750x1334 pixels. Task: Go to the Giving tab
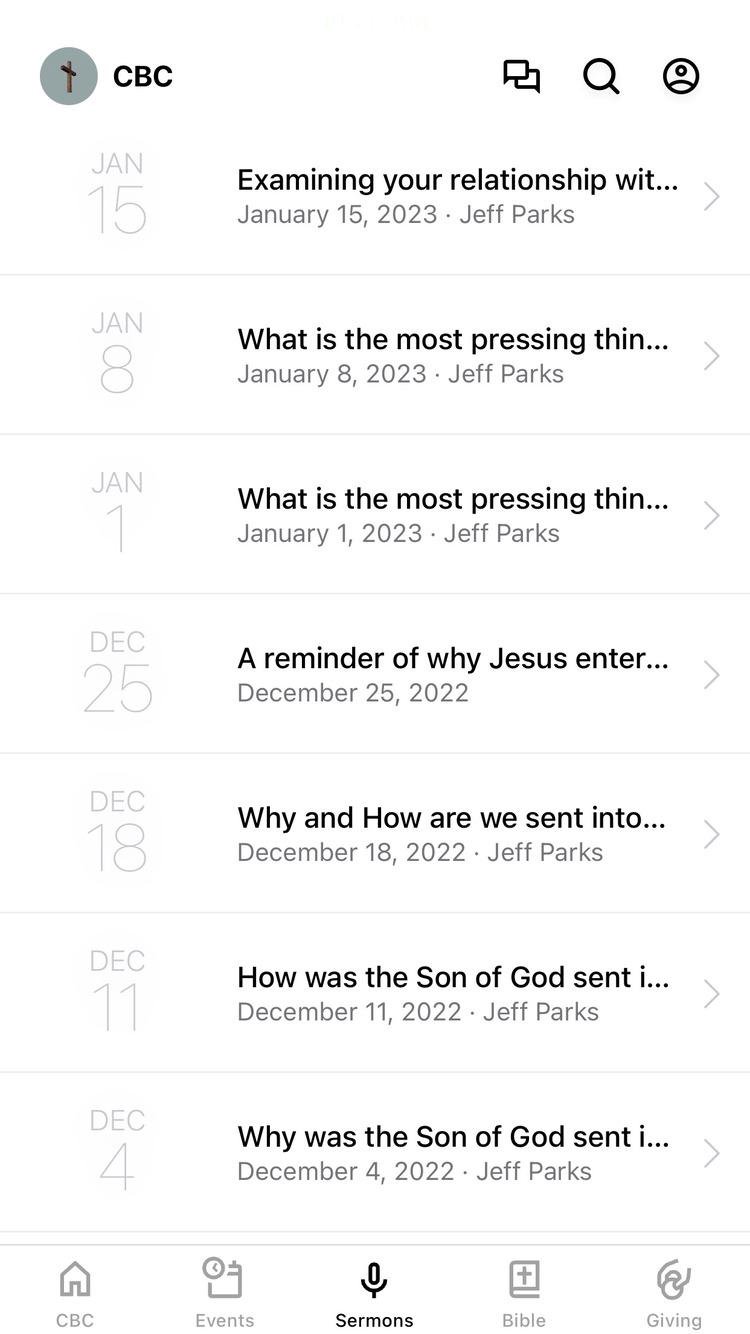(x=674, y=1293)
